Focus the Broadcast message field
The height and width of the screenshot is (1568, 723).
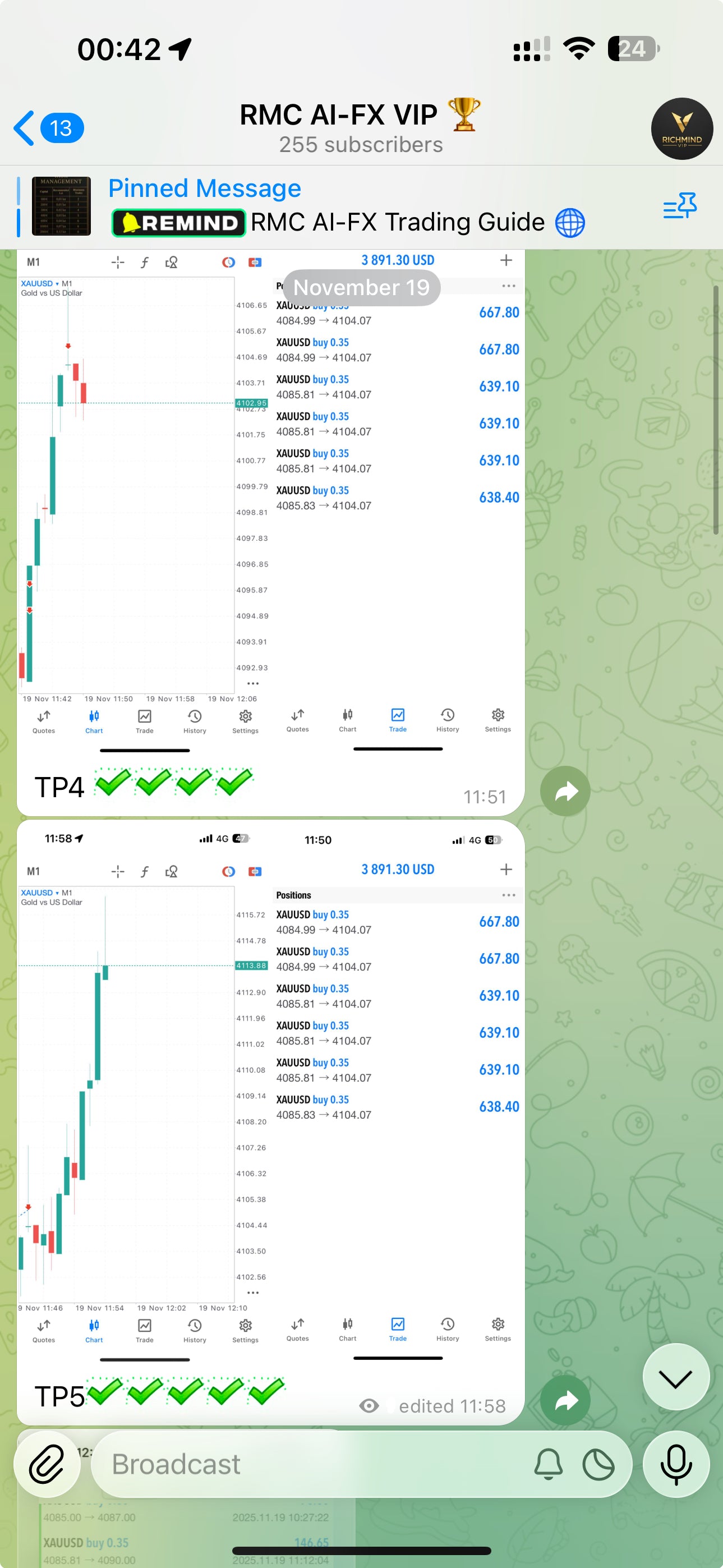305,1463
